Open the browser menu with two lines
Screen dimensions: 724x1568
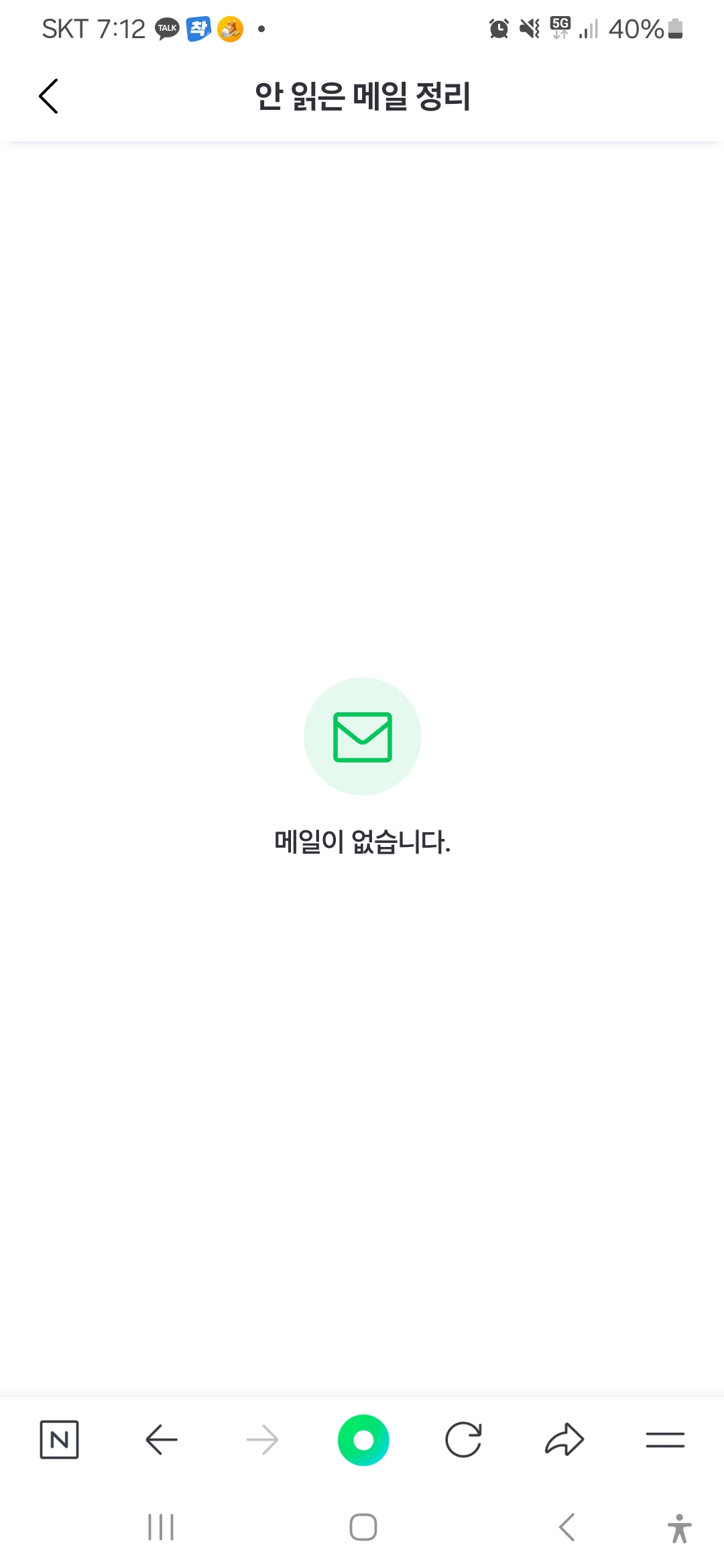tap(665, 1439)
